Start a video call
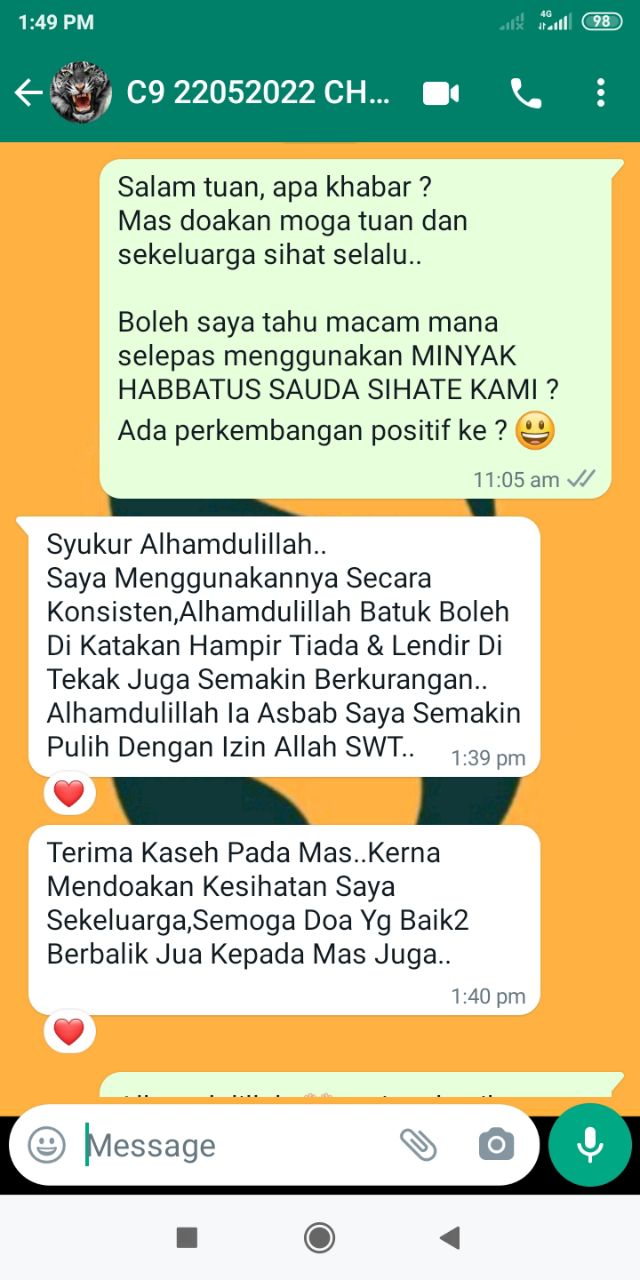Screen dimensions: 640x1280 click(x=441, y=93)
